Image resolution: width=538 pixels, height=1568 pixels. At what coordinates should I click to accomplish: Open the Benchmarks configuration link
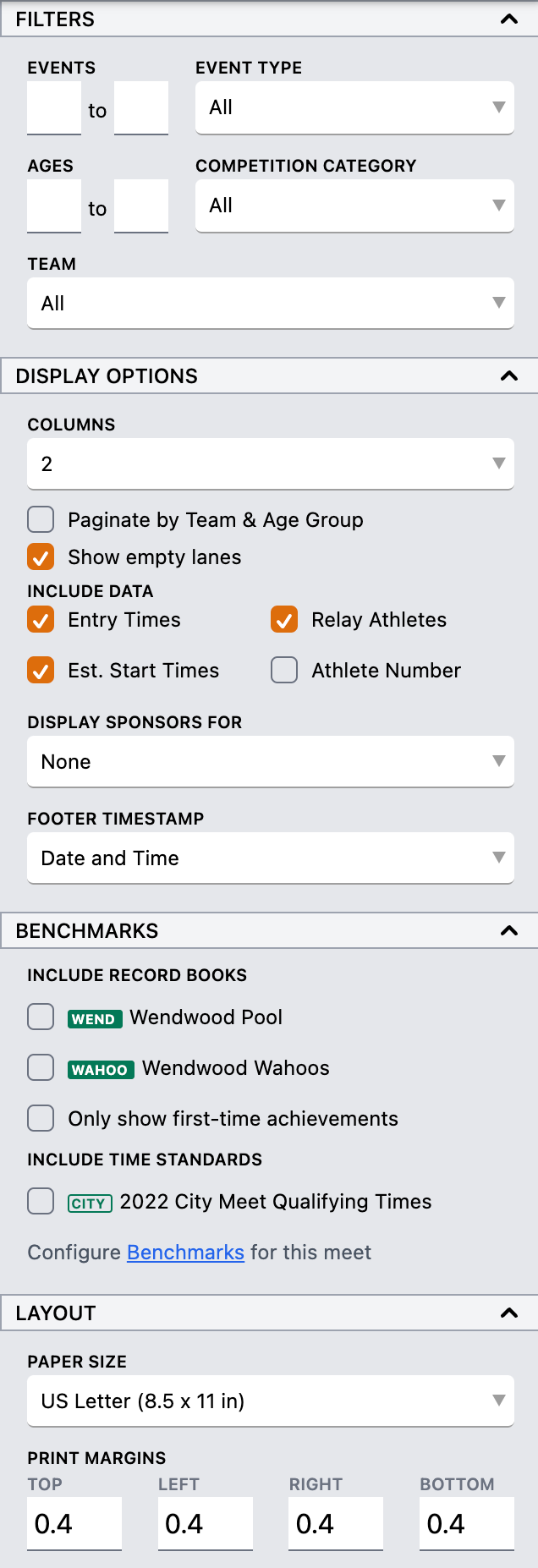point(185,1252)
